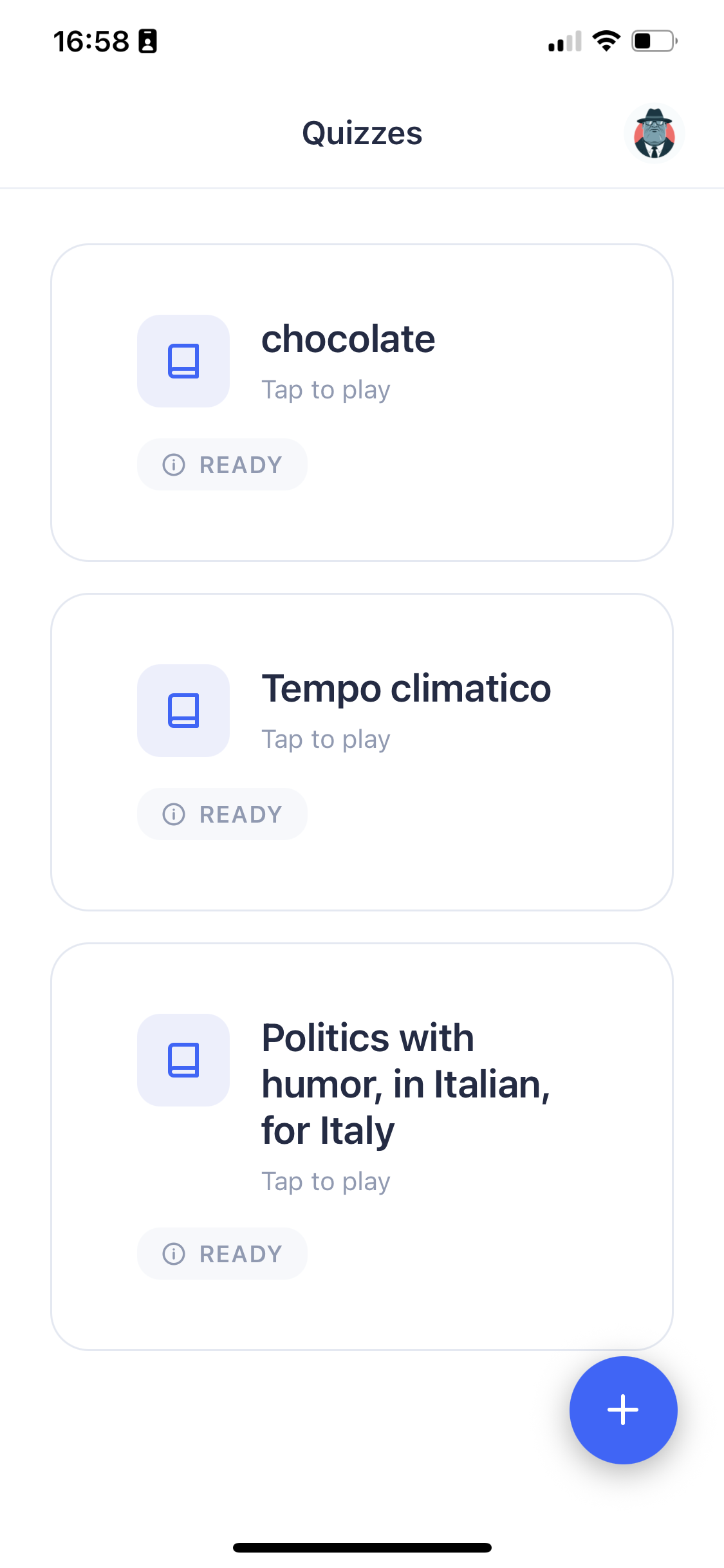Click the info icon beside Tempo climatico's READY status
Viewport: 724px width, 1568px height.
(x=173, y=814)
